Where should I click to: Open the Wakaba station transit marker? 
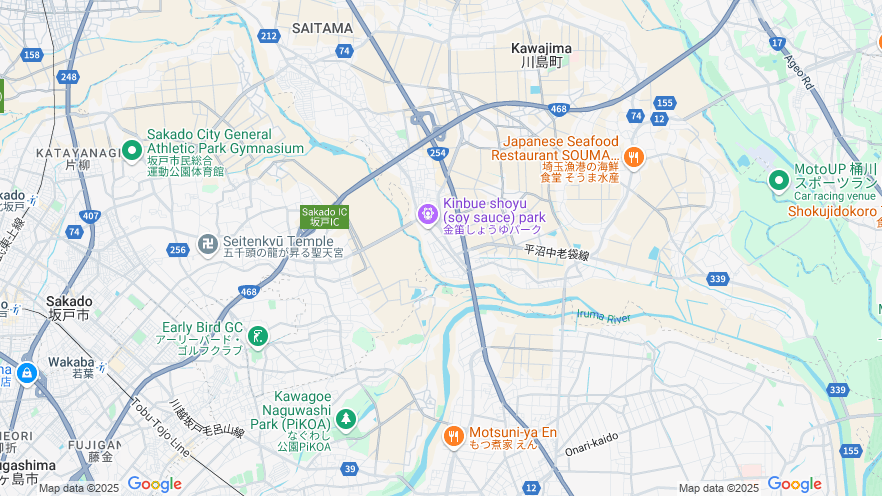point(26,374)
